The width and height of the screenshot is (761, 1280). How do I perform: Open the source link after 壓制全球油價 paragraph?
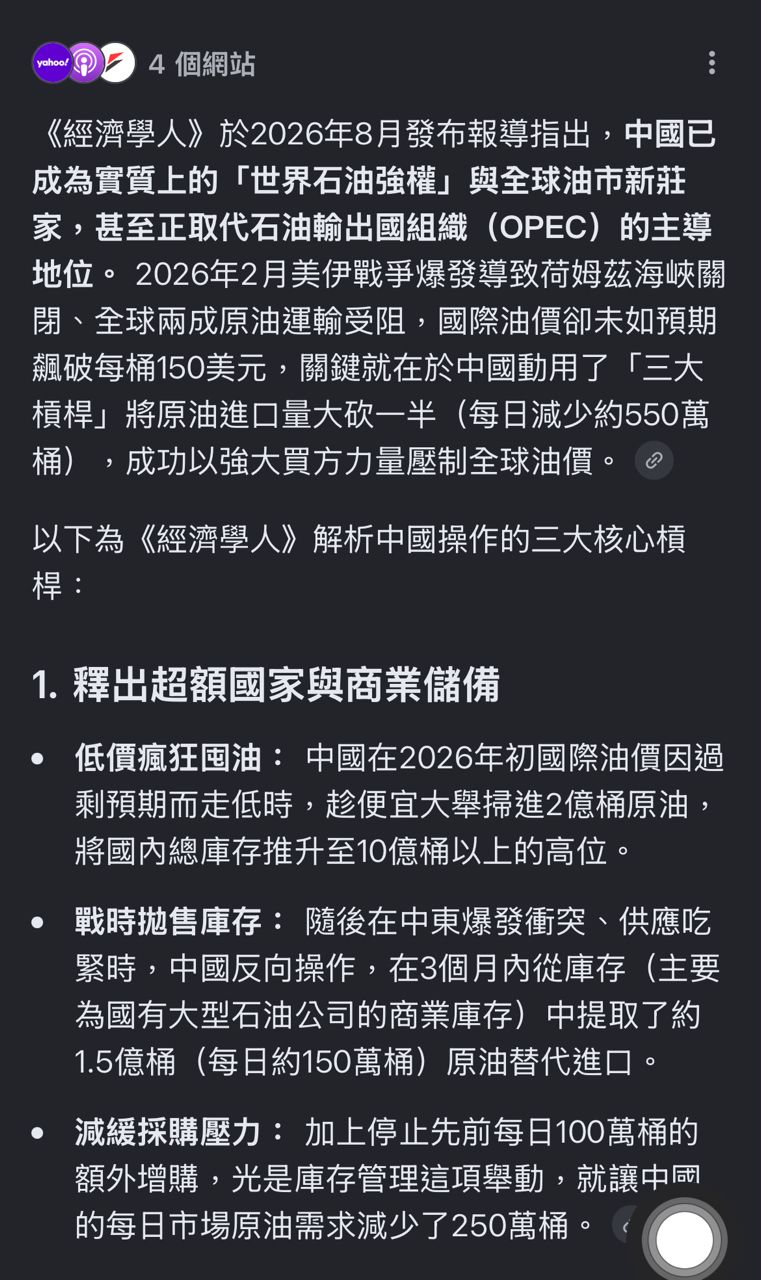[x=654, y=461]
